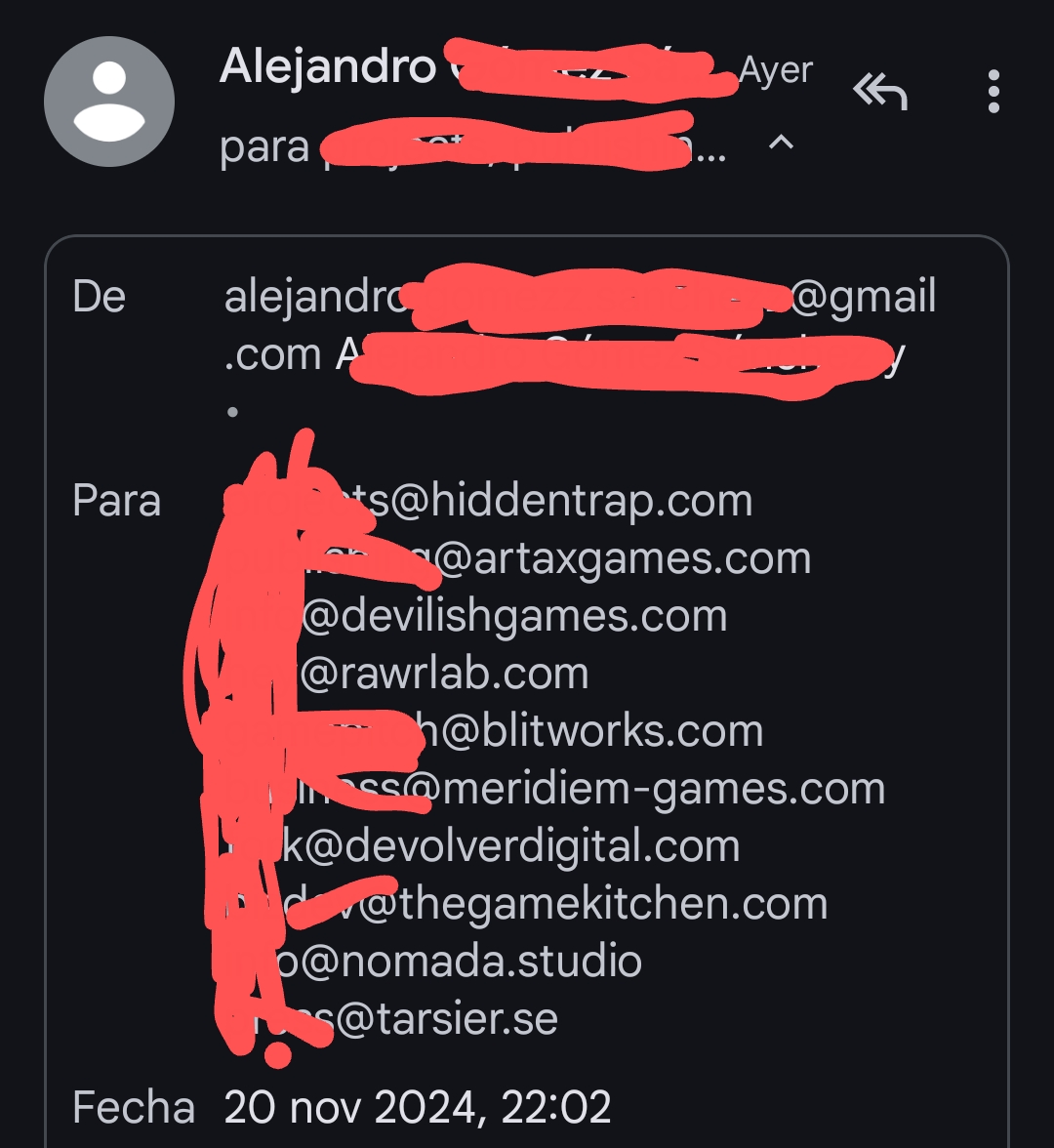Viewport: 1054px width, 1148px height.
Task: Open the three-dot overflow menu
Action: (x=993, y=92)
